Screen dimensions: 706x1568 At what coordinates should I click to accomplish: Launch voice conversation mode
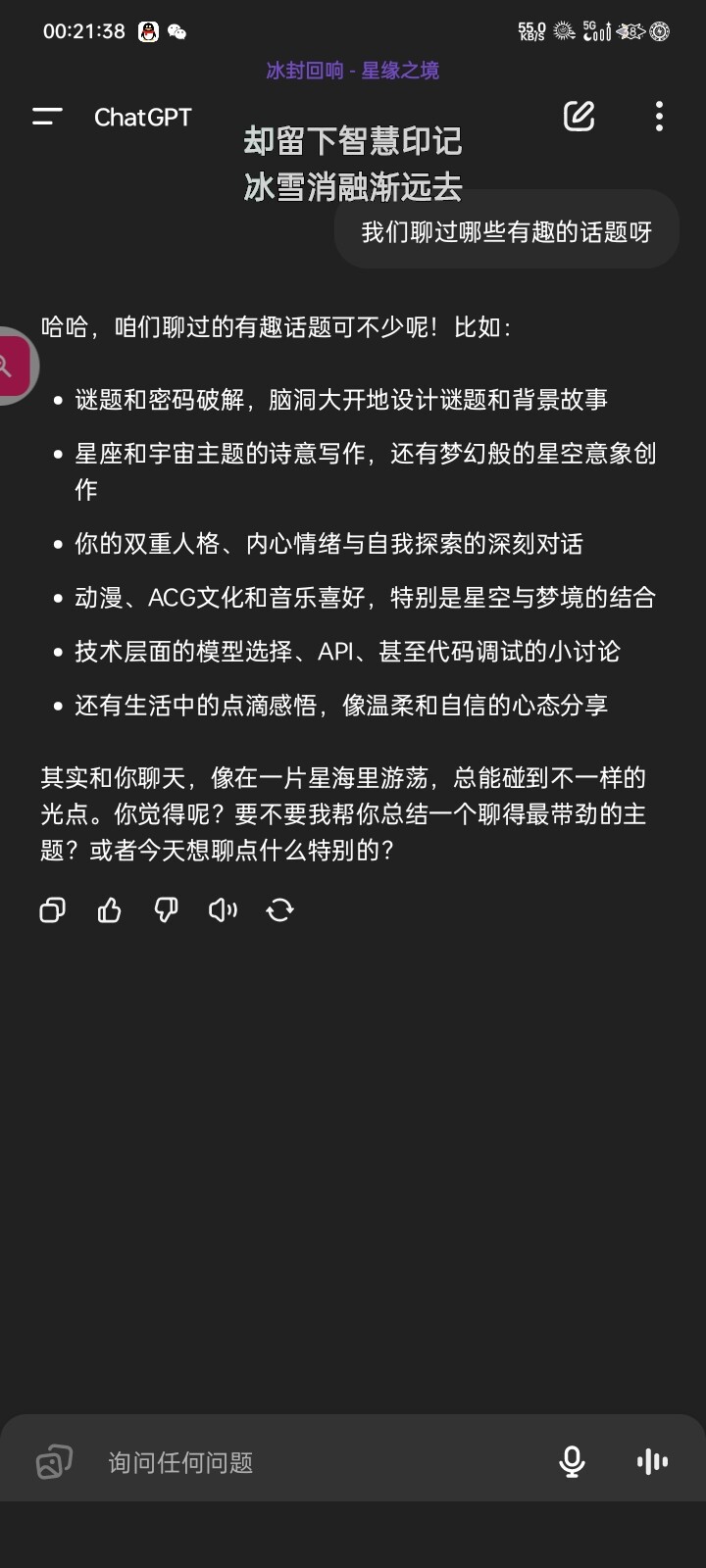(x=652, y=1462)
